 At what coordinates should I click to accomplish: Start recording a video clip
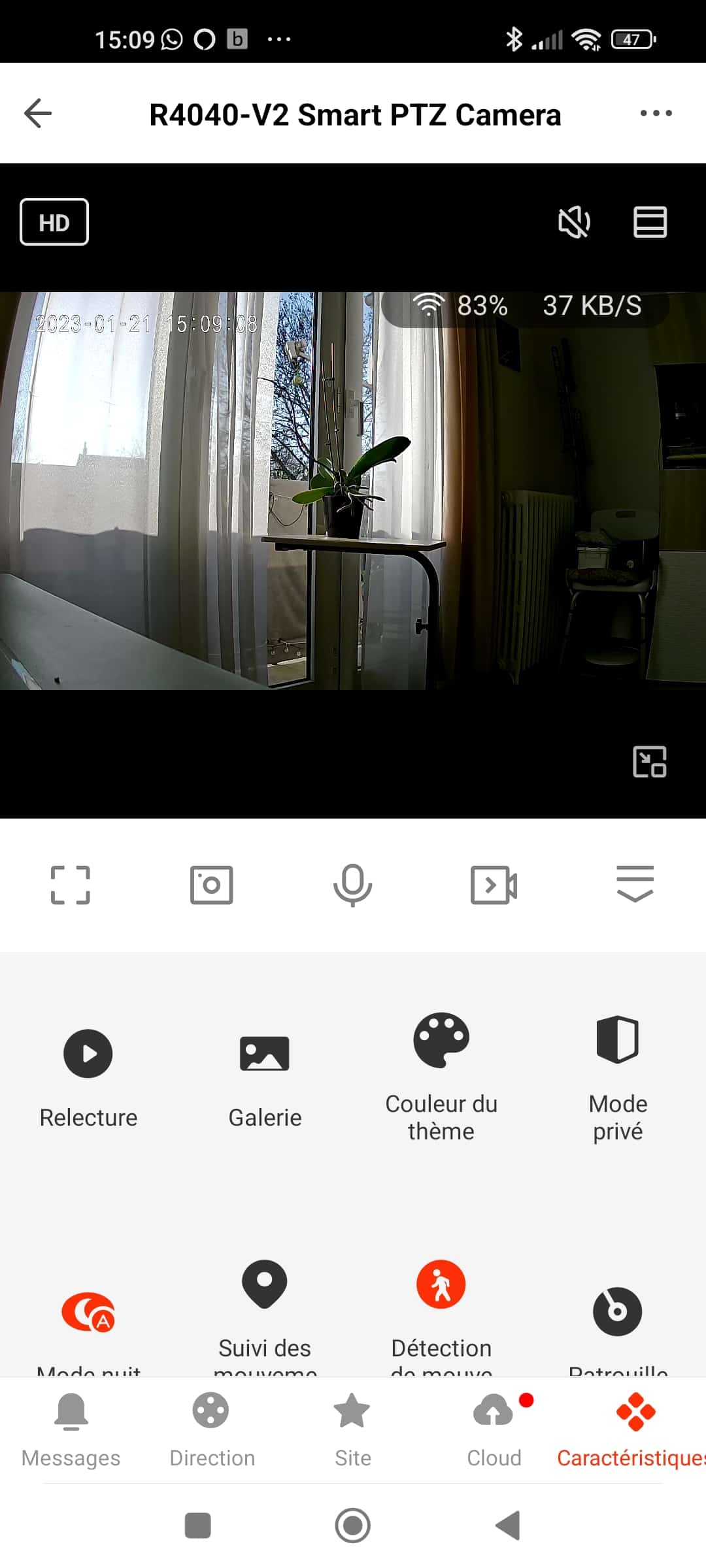494,885
